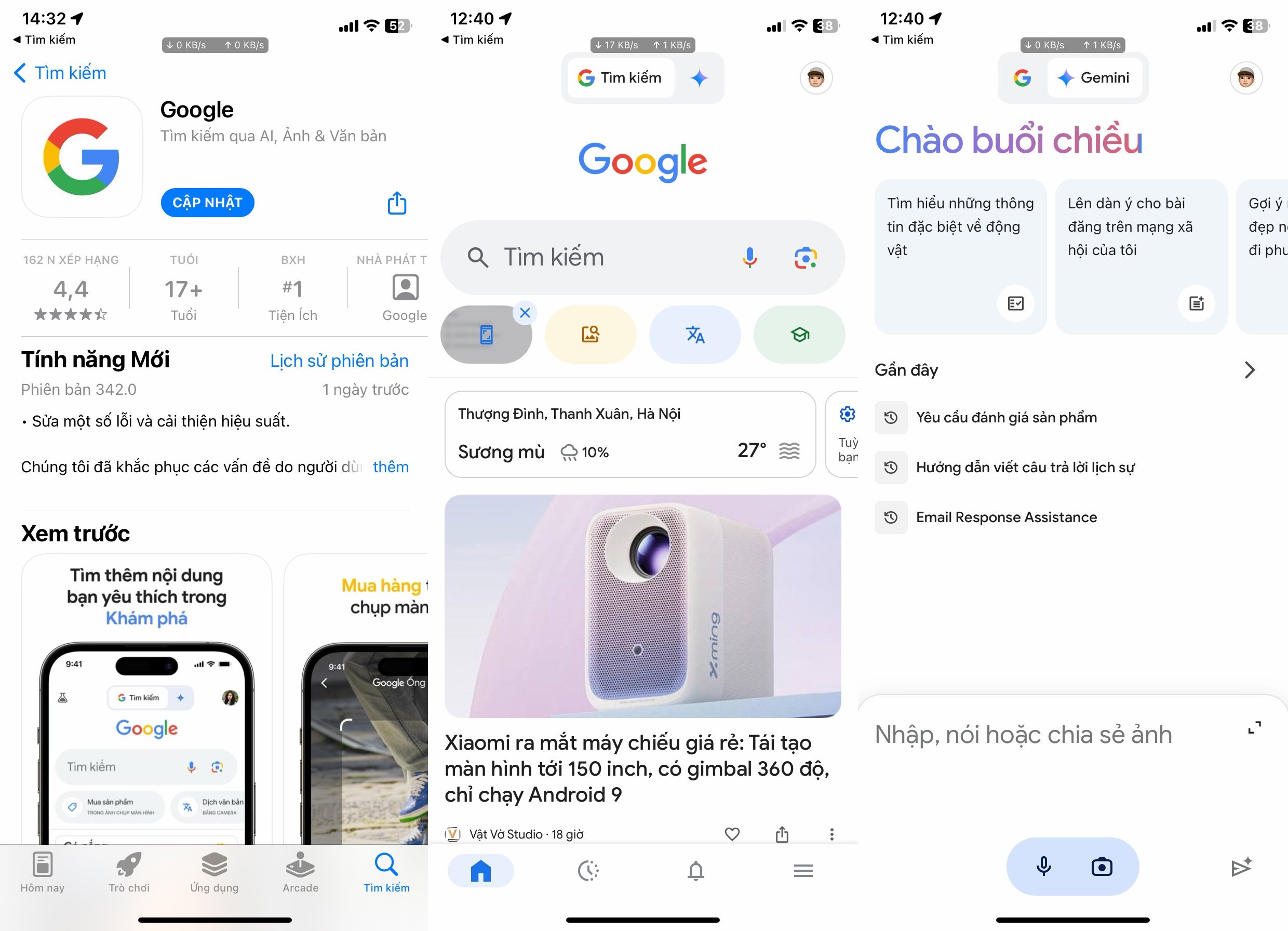Viewport: 1288px width, 931px height.
Task: Share the Google app from App Store
Action: coord(396,203)
